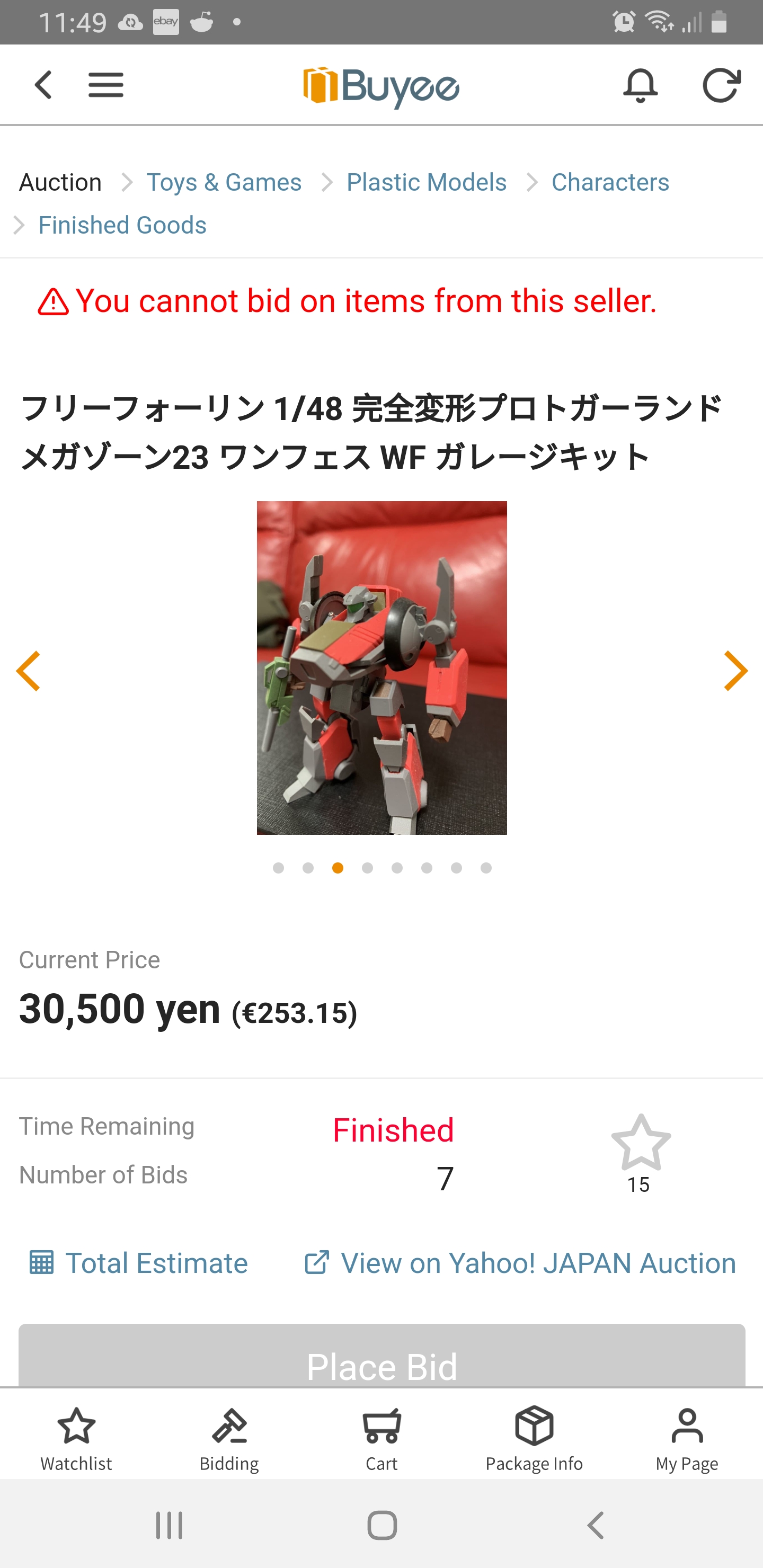Tap the Place Bid button
763x1568 pixels.
[x=382, y=1356]
